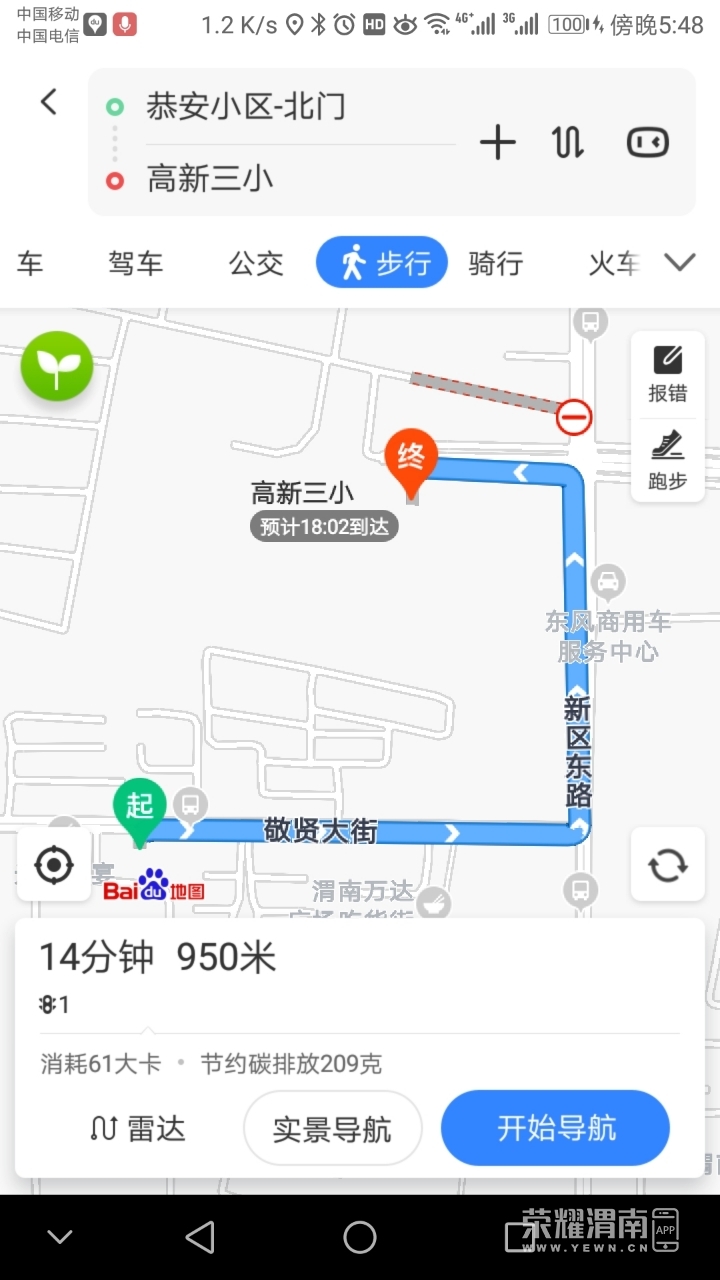Switch to the 公交 transit tab

tap(256, 264)
